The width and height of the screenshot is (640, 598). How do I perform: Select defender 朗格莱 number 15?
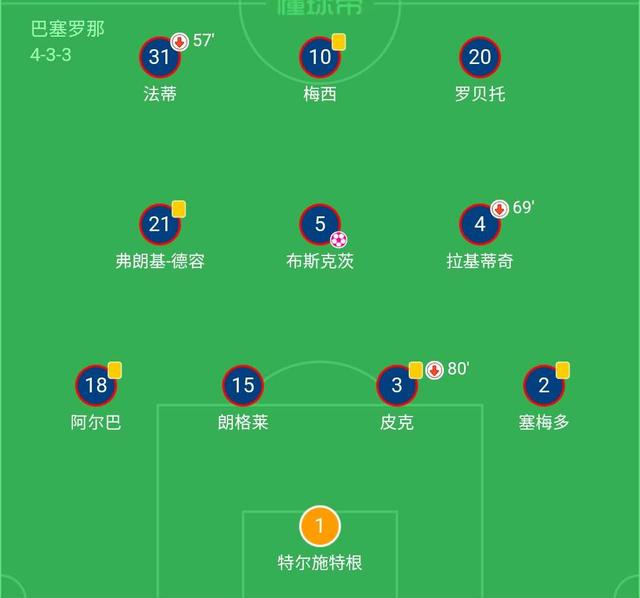click(x=243, y=385)
